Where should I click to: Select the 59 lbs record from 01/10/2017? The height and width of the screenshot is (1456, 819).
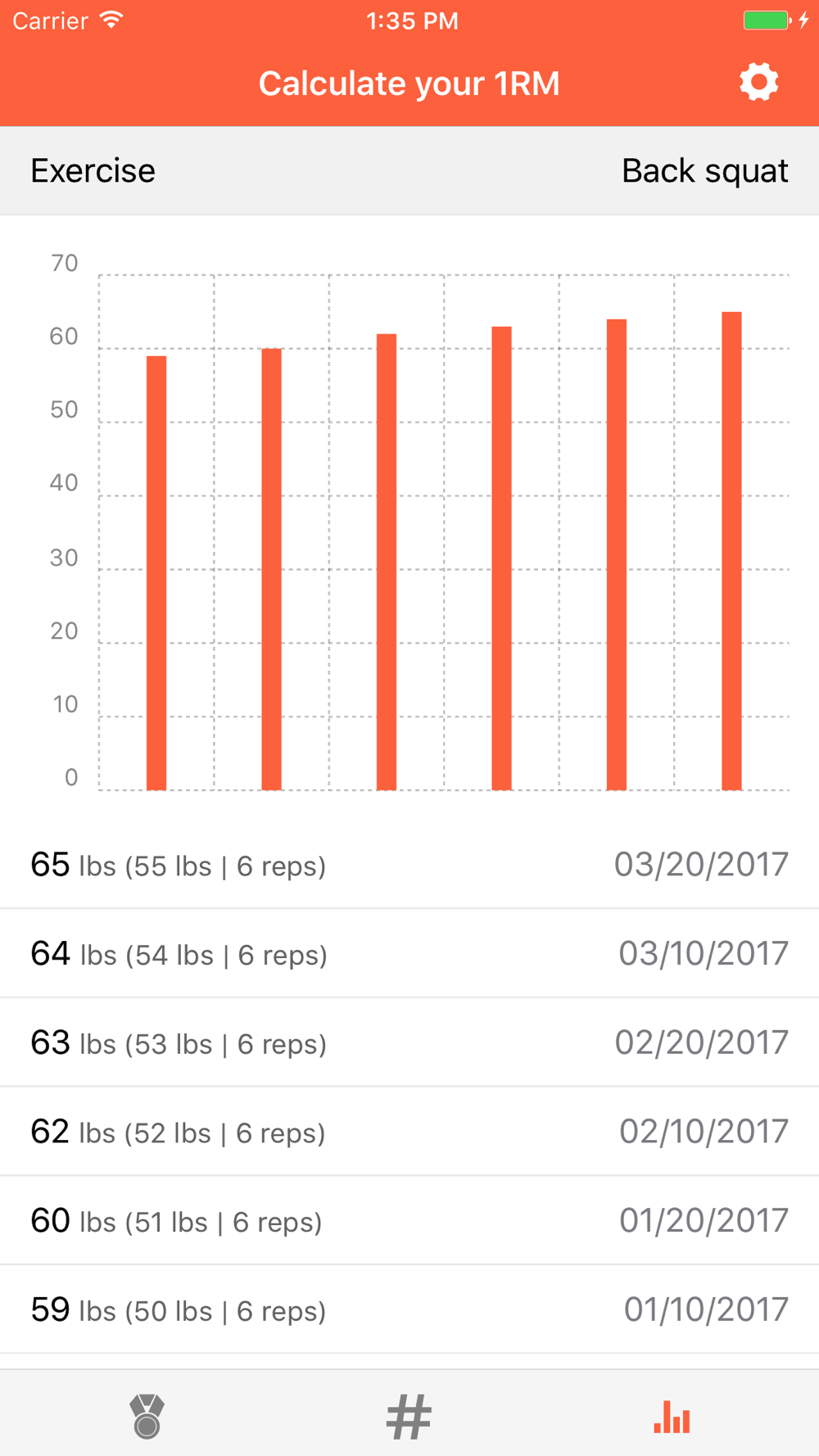click(x=409, y=1309)
